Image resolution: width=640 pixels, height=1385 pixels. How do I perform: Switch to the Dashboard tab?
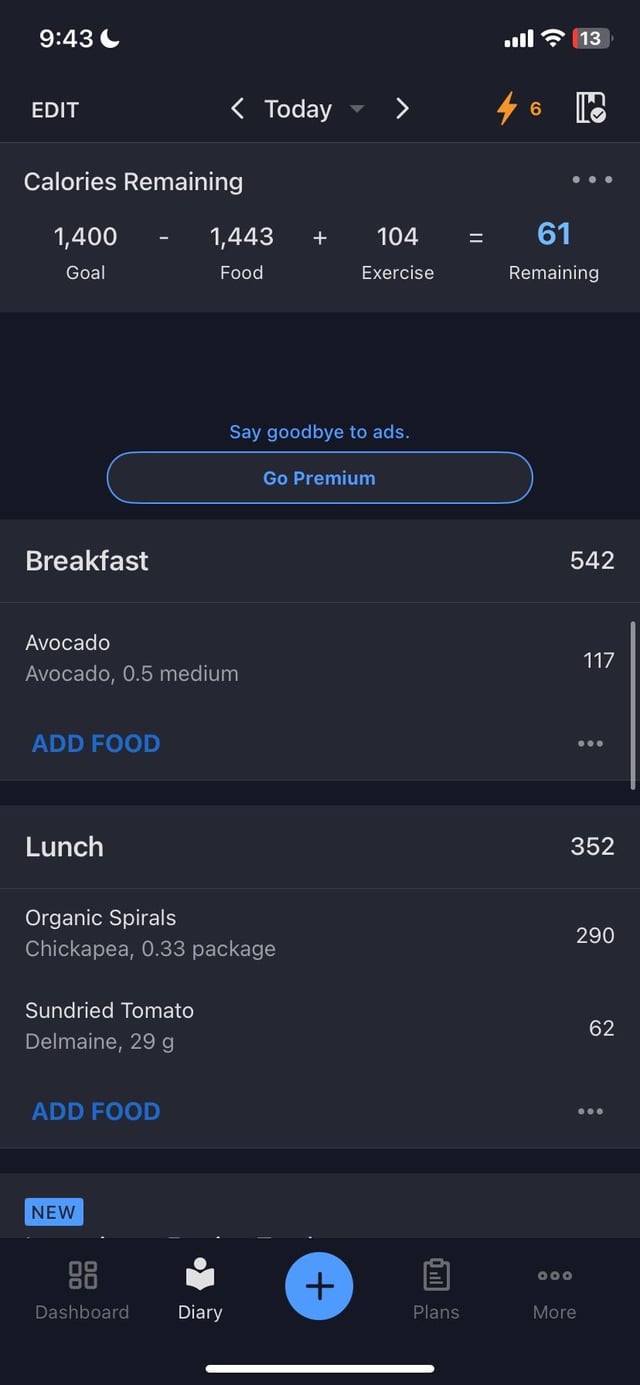click(x=82, y=1290)
